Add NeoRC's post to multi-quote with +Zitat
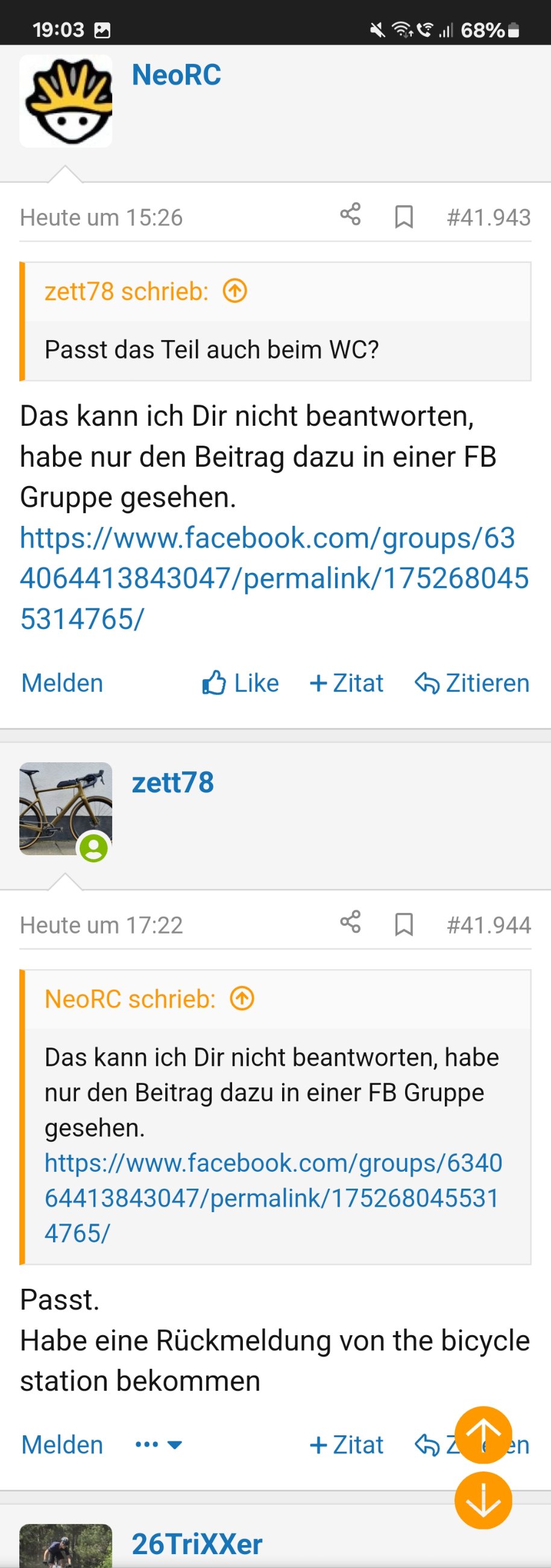Screen dimensions: 551x1568 pos(347,683)
